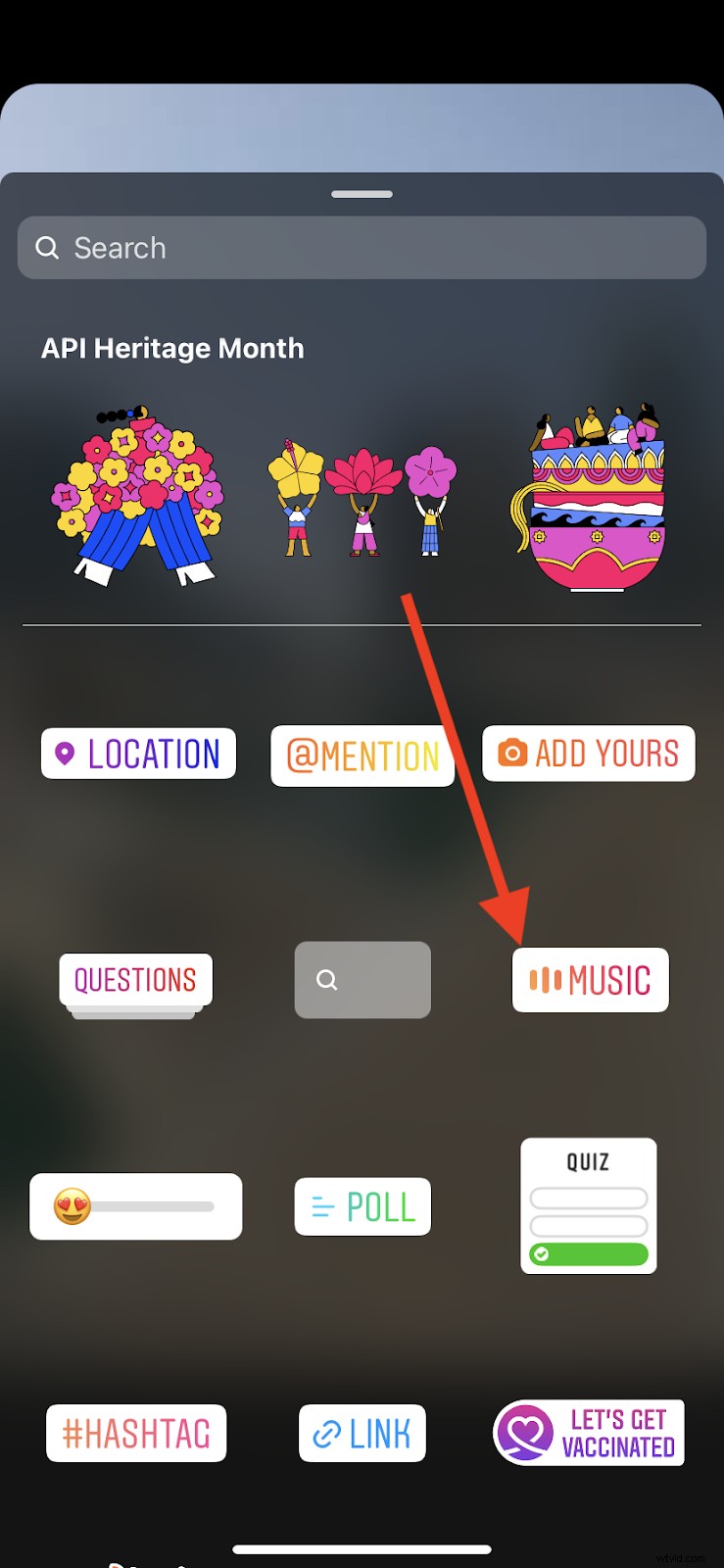Tap the @MENTION sticker
This screenshot has height=1568, width=724.
[x=362, y=755]
